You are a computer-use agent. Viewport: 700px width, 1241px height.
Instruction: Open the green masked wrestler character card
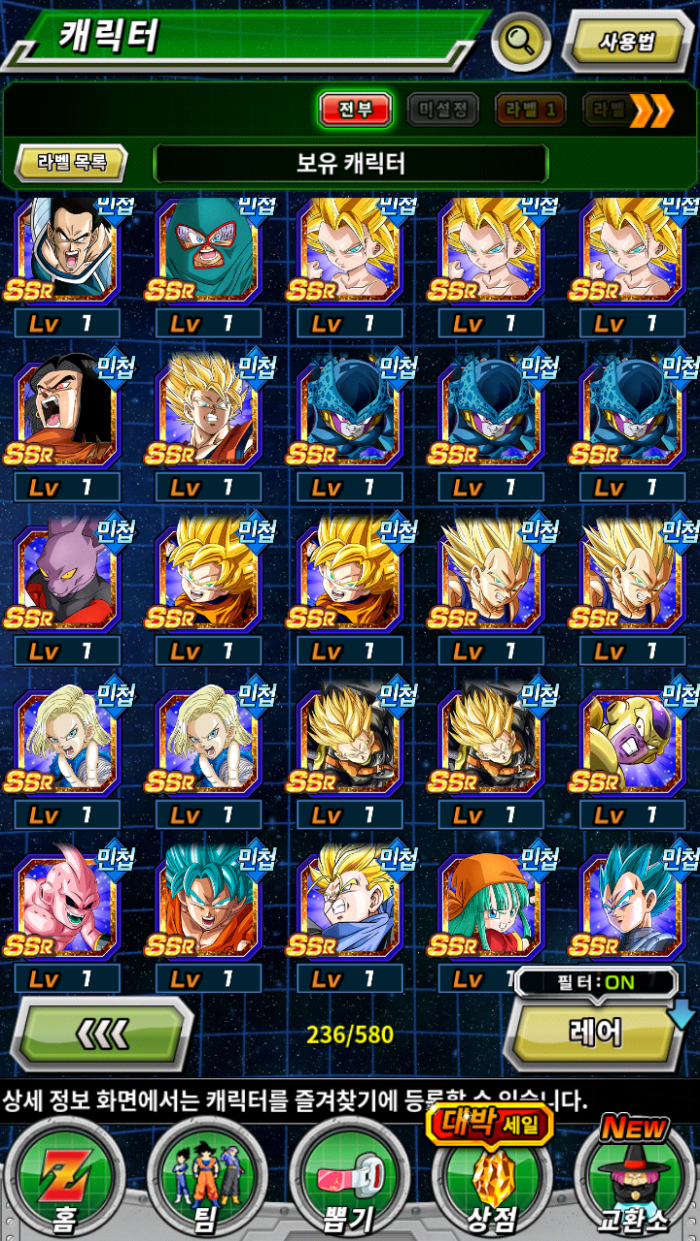click(208, 250)
